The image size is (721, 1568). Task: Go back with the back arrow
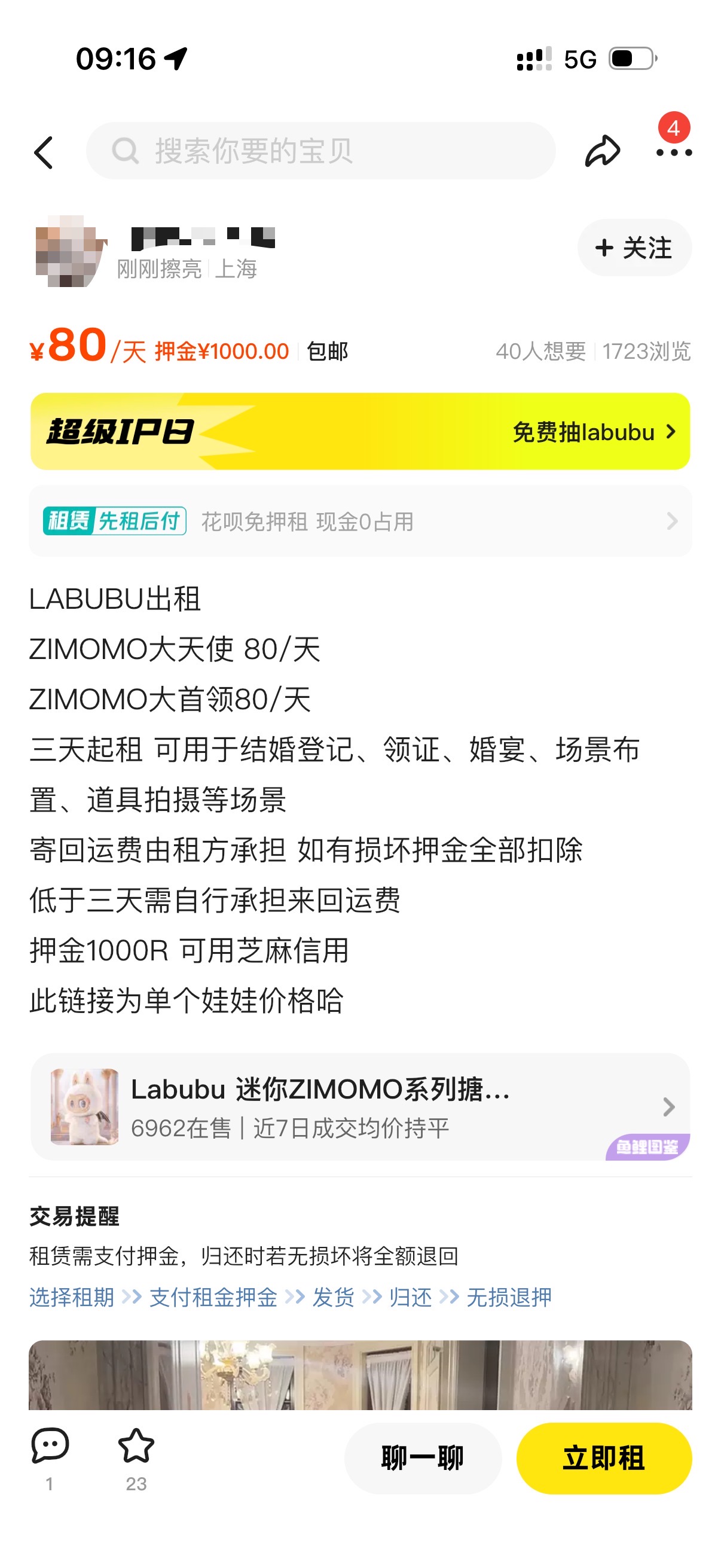click(x=44, y=152)
